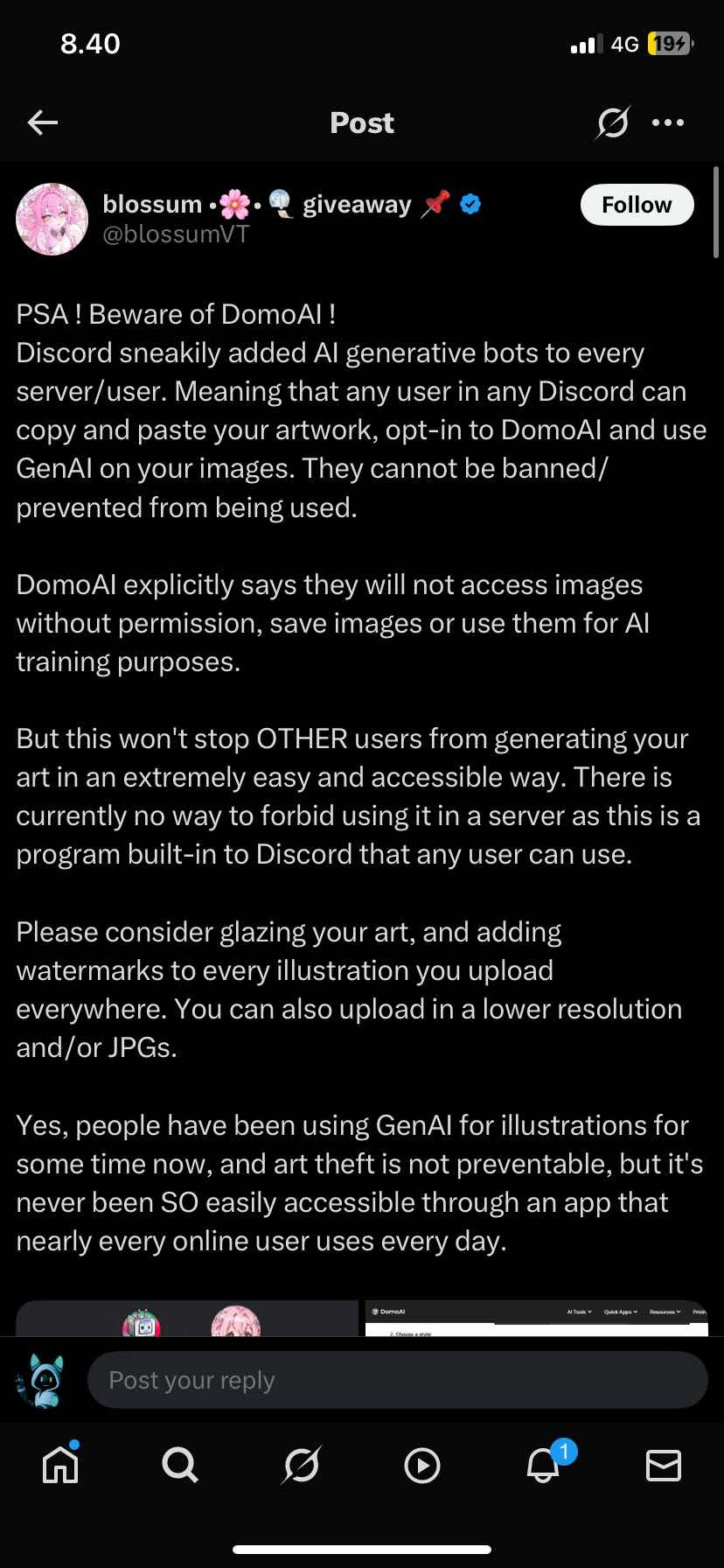Open the Grok tab in bottom bar
The height and width of the screenshot is (1568, 724).
tap(302, 1465)
